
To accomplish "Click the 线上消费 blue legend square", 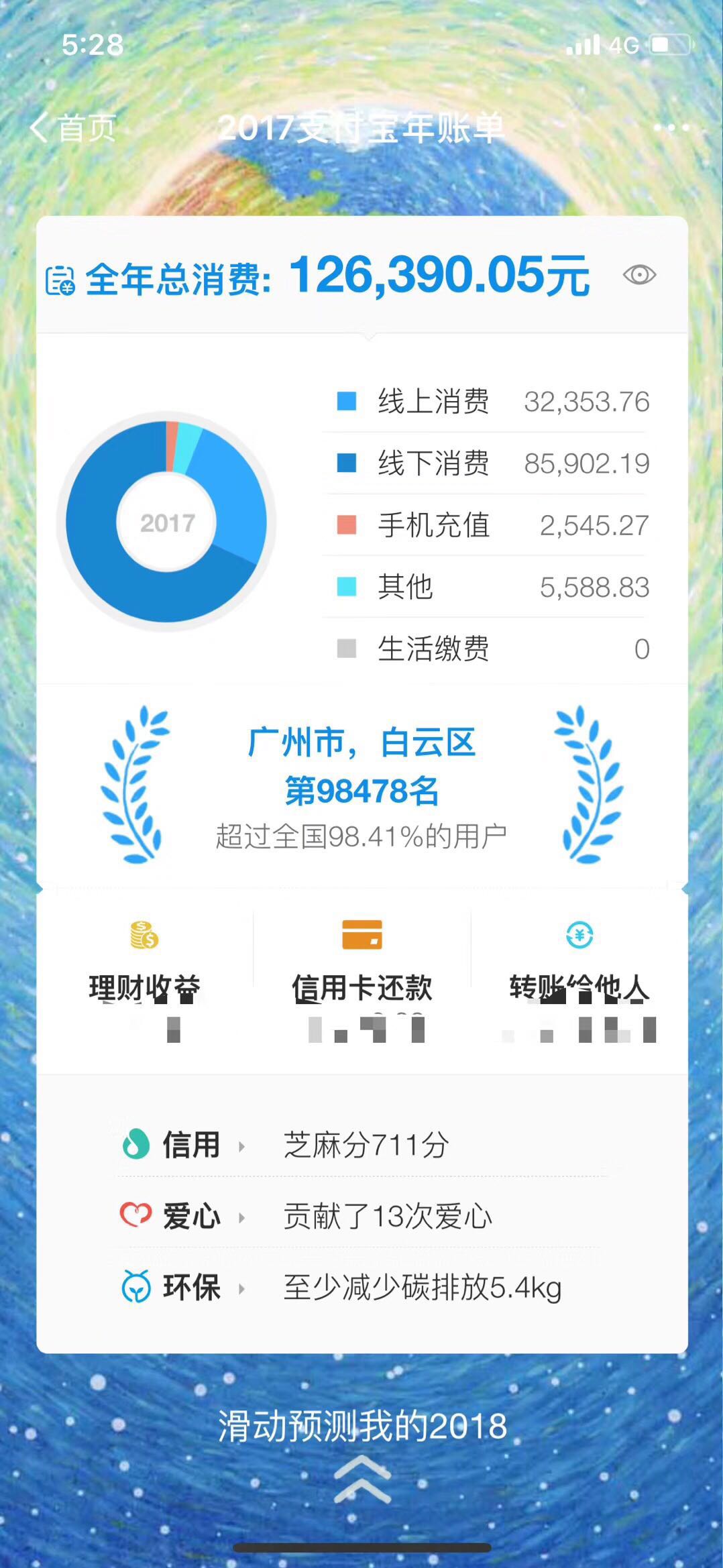I will pyautogui.click(x=345, y=400).
